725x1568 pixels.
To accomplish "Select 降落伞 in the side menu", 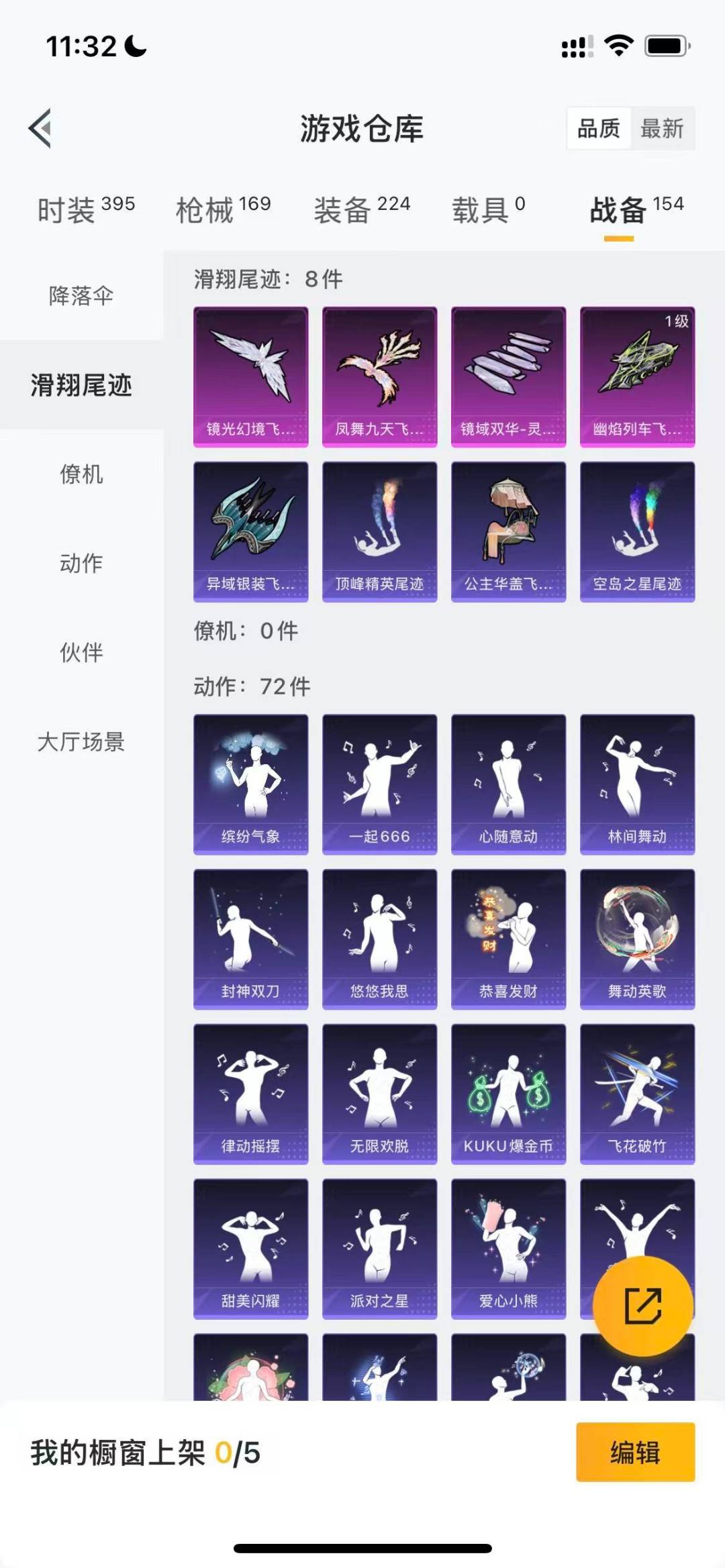I will pos(81,296).
